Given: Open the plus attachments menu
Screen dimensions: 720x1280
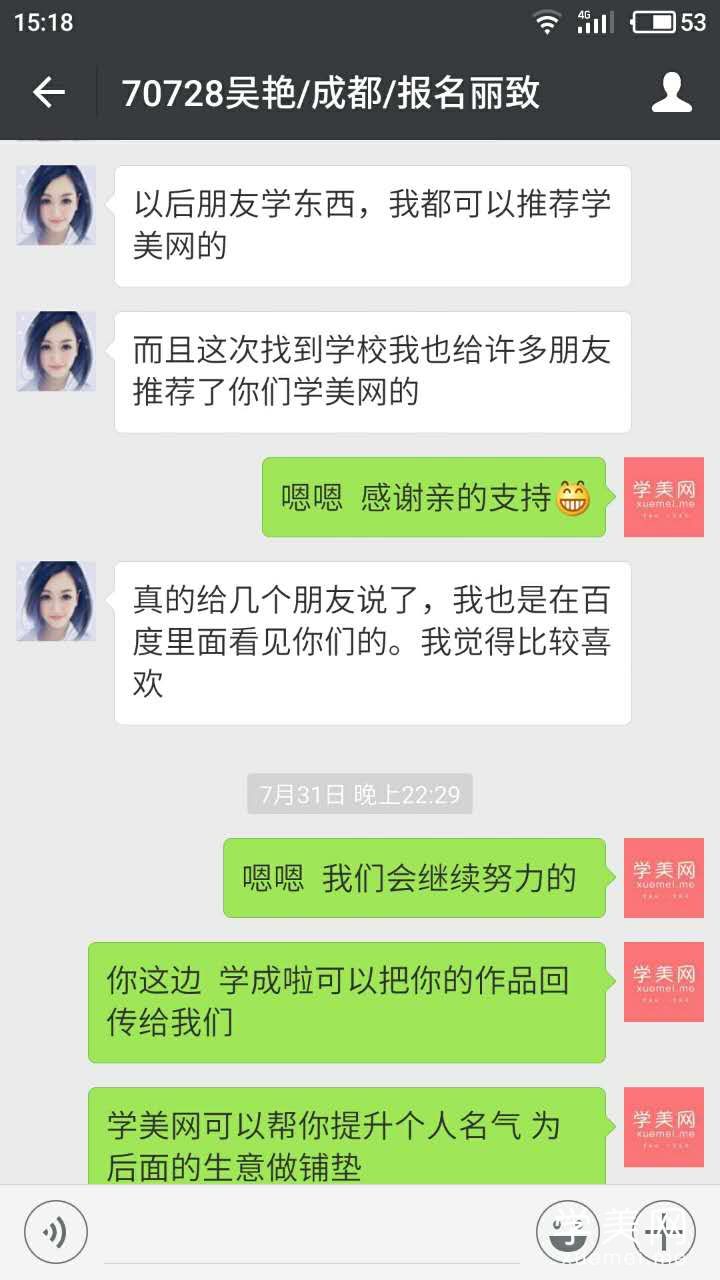Looking at the screenshot, I should [664, 1231].
